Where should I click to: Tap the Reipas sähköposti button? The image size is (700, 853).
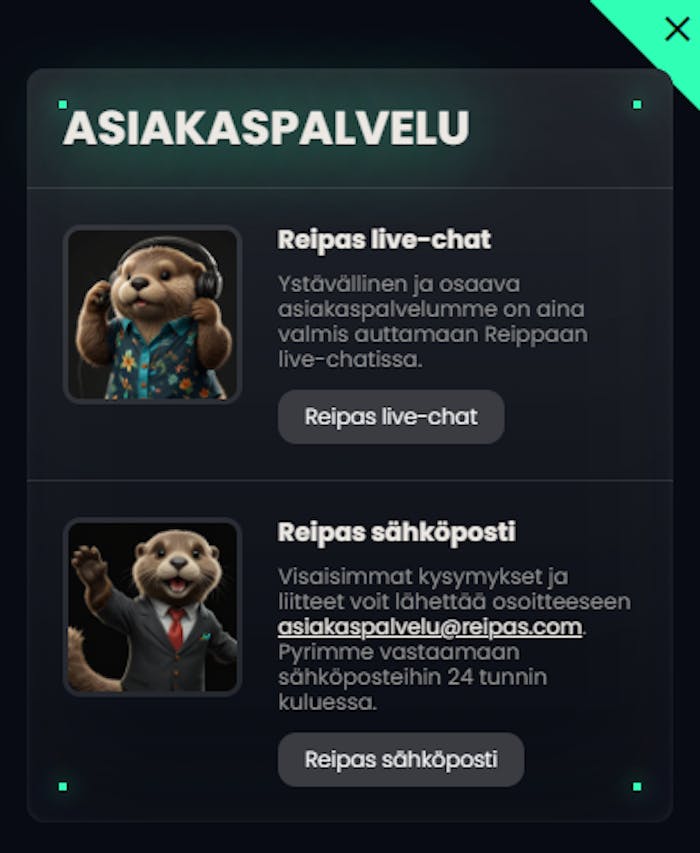click(400, 759)
